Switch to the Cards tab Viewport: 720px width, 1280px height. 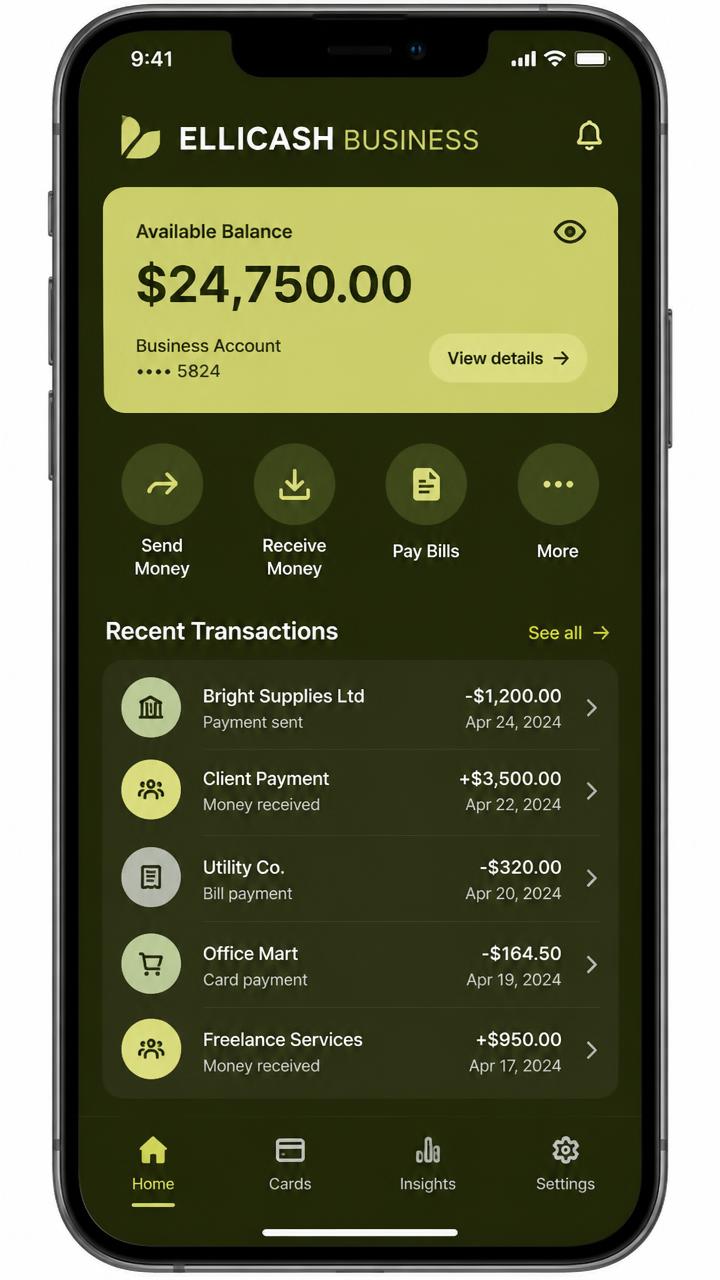290,1165
